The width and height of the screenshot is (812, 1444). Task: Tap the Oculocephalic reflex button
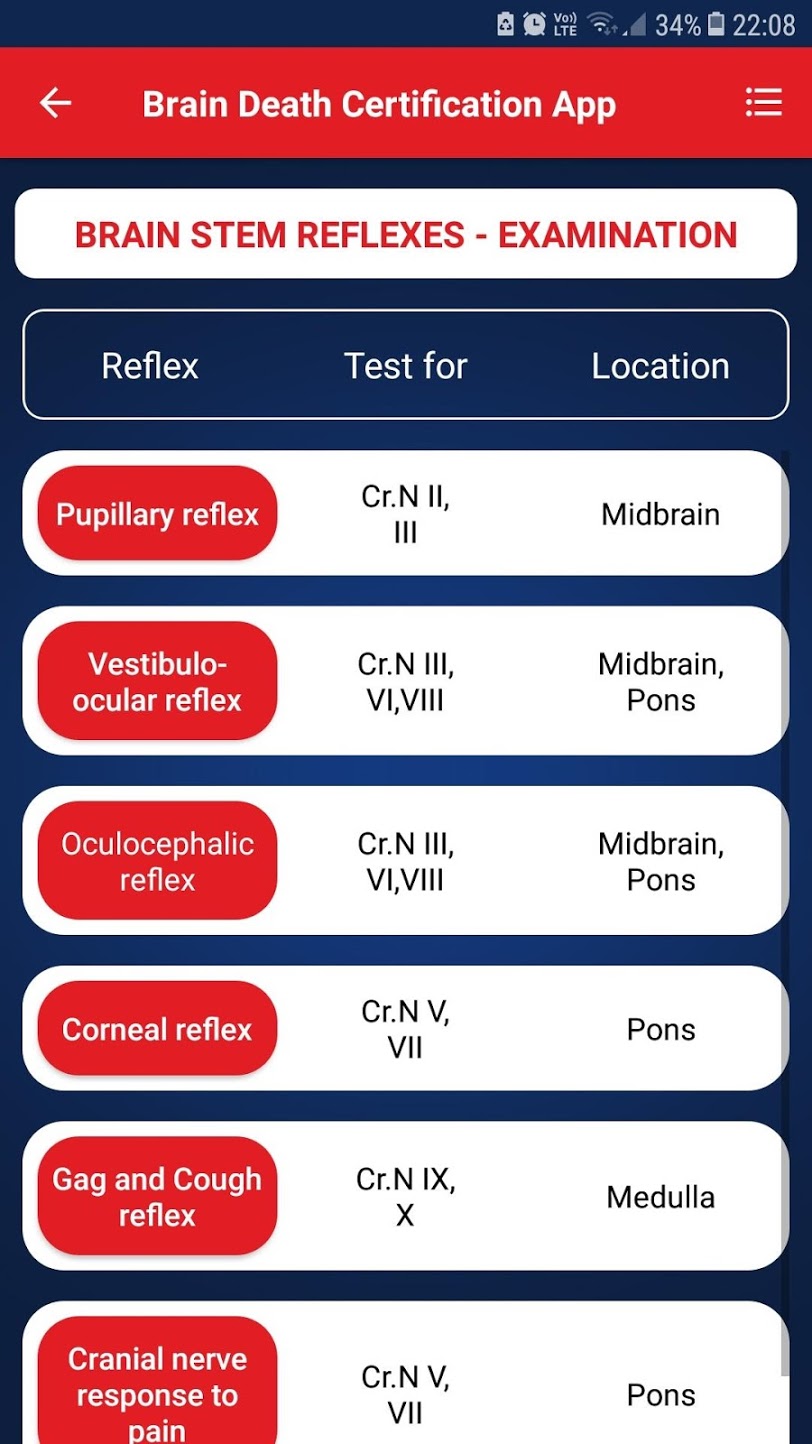coord(157,861)
